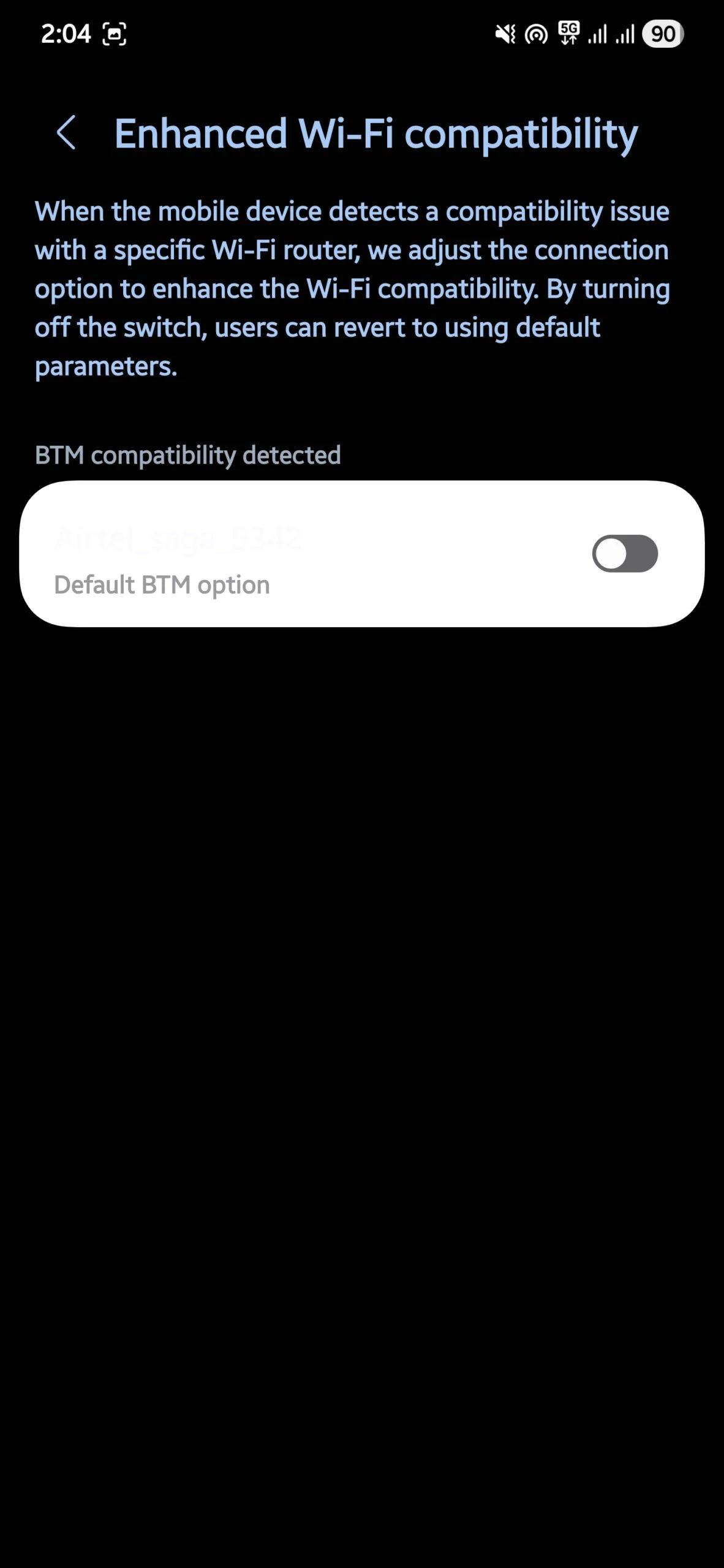Tap the Default BTM option label
The height and width of the screenshot is (1568, 724).
[161, 584]
